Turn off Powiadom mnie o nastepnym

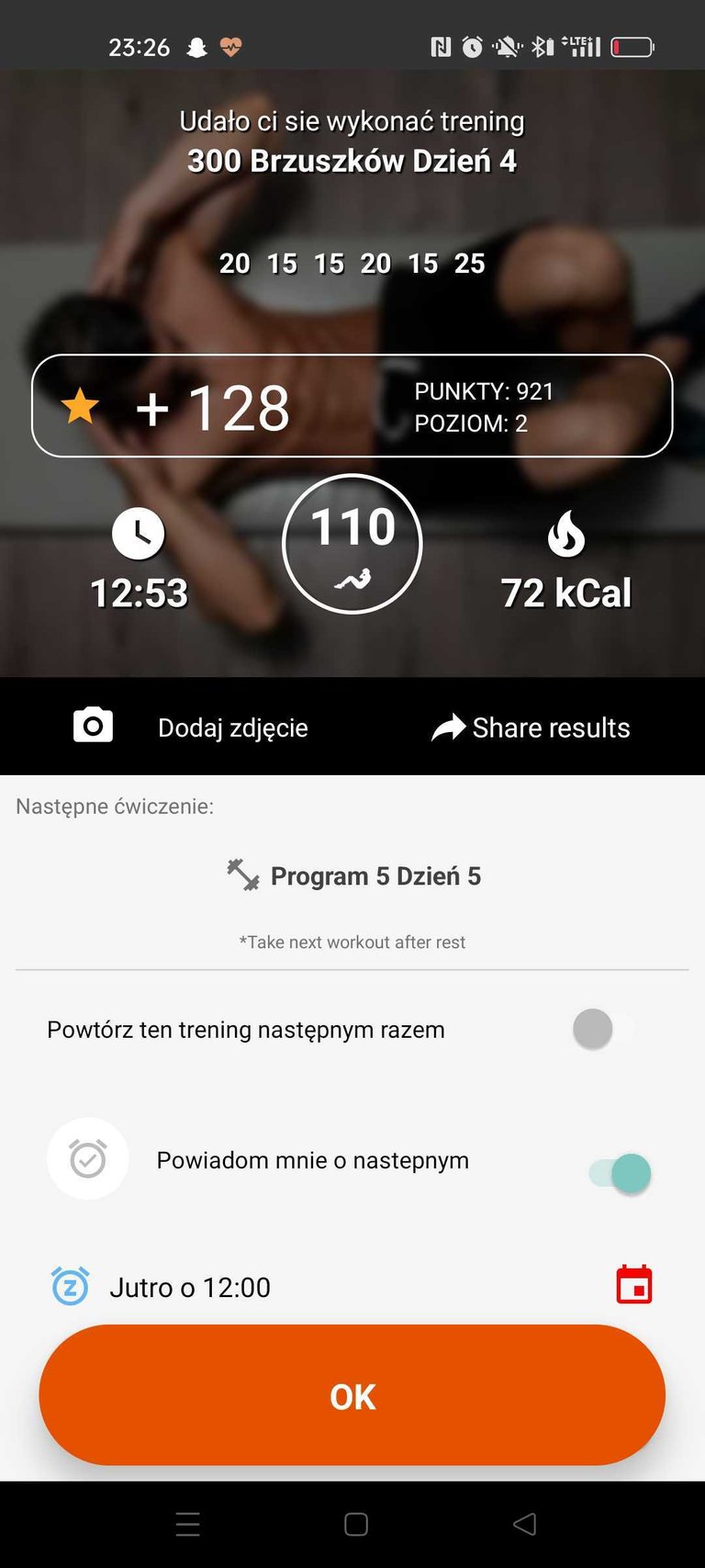(620, 1173)
